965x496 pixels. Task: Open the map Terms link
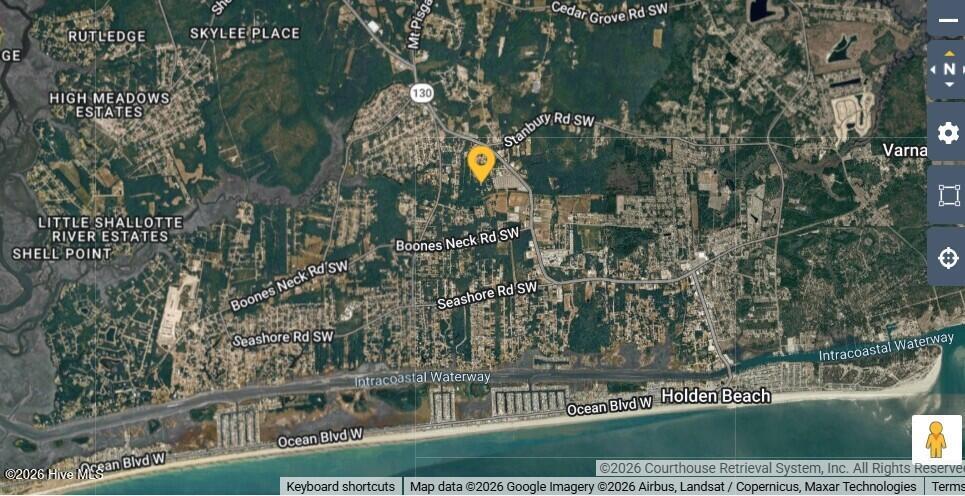[947, 487]
